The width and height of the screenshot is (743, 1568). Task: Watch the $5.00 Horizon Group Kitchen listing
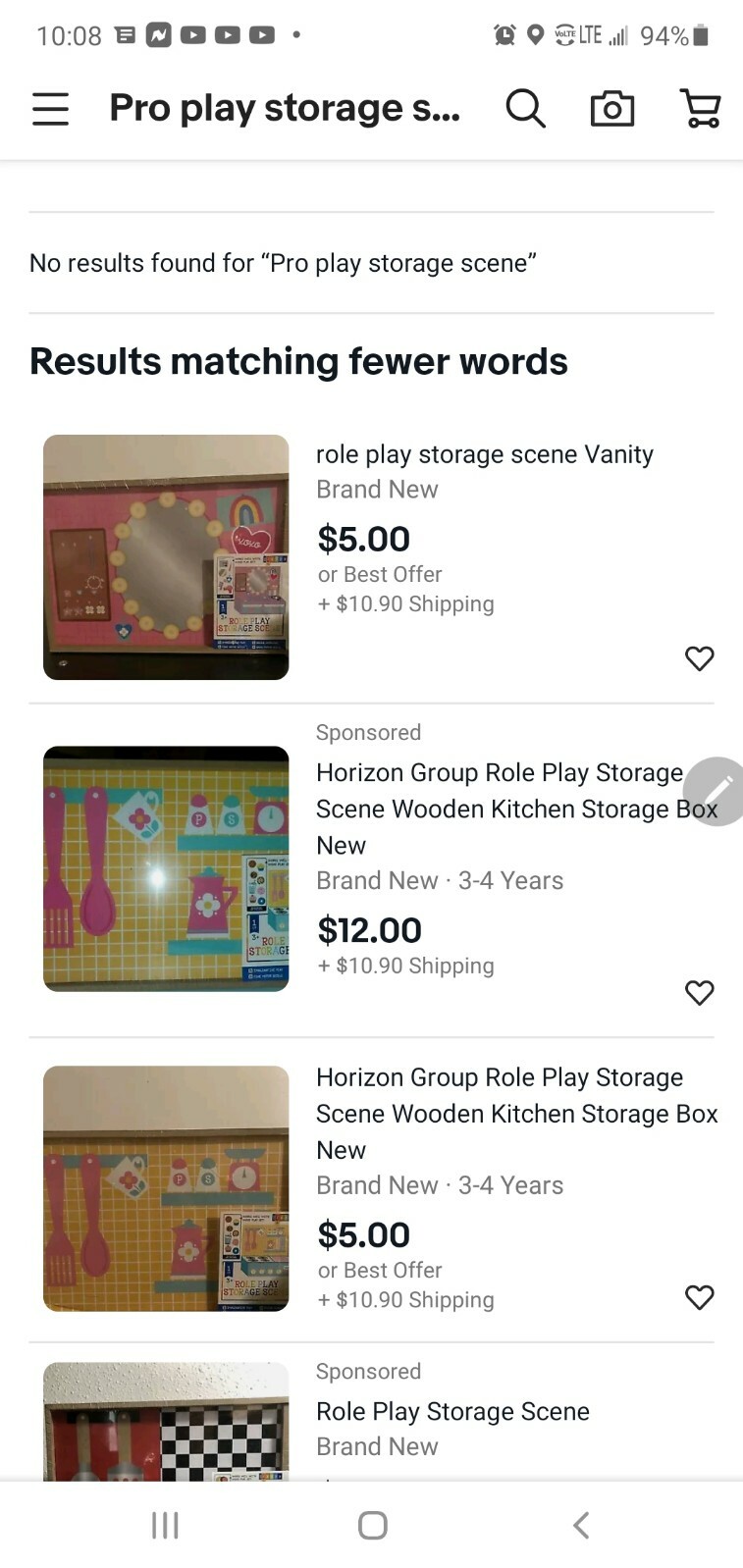pos(699,1297)
